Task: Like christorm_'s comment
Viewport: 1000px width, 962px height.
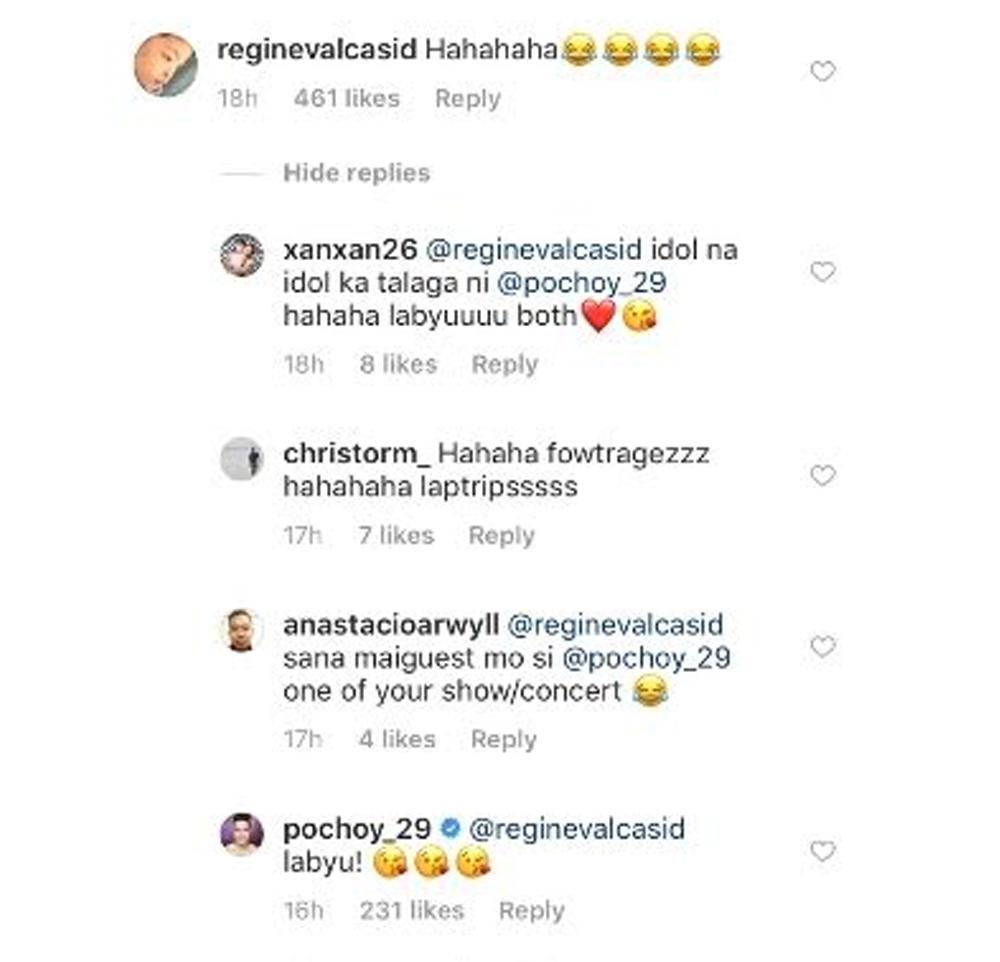Action: pyautogui.click(x=822, y=476)
